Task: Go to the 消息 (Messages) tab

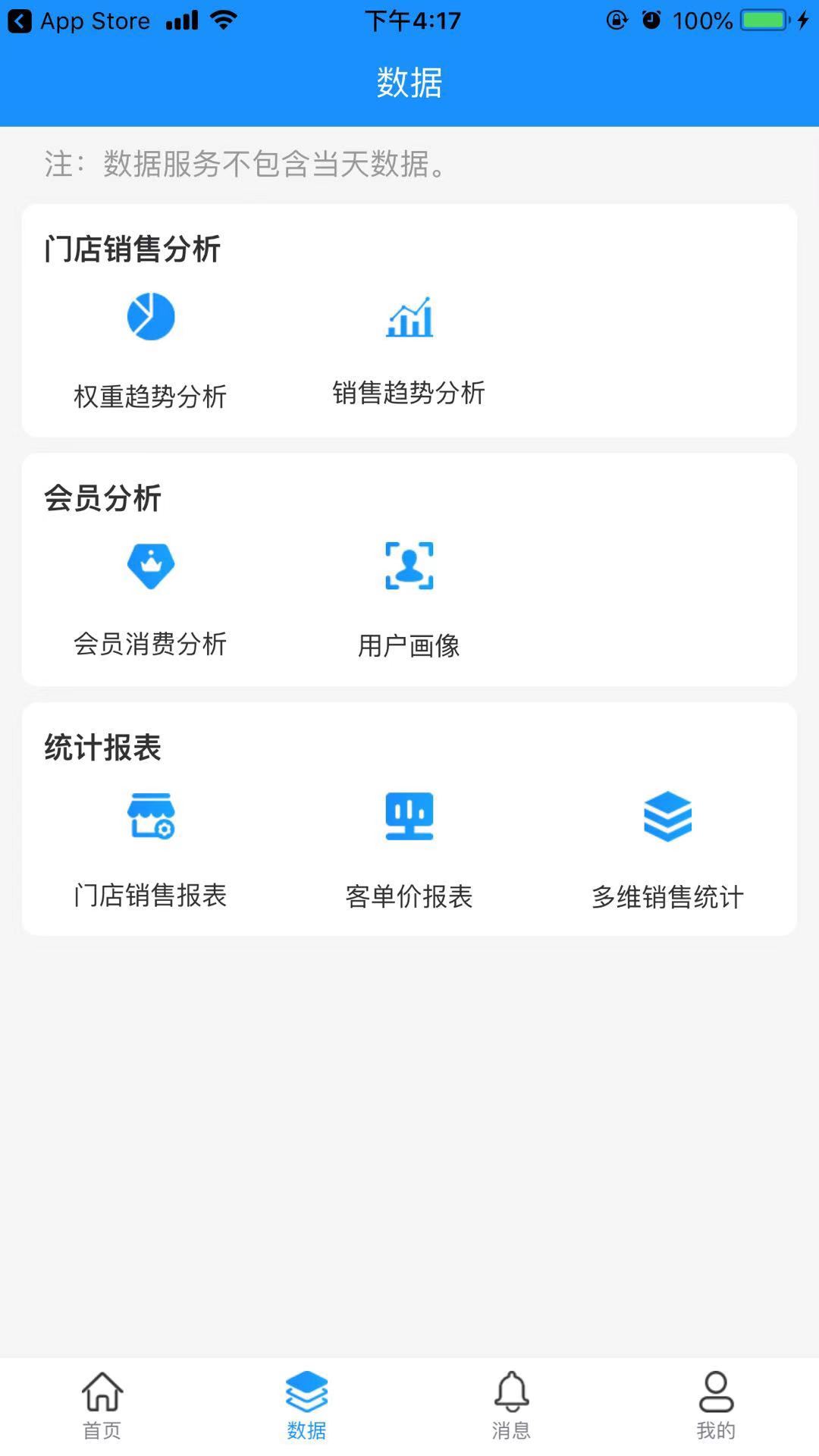Action: [511, 1404]
